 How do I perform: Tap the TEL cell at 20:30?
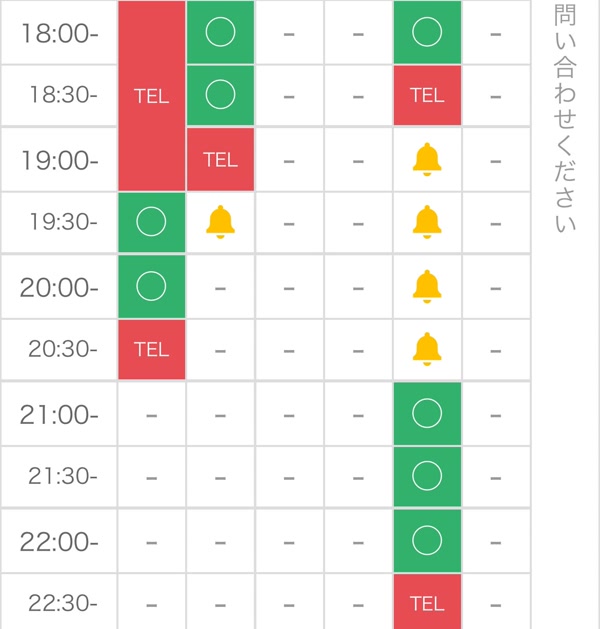point(151,349)
